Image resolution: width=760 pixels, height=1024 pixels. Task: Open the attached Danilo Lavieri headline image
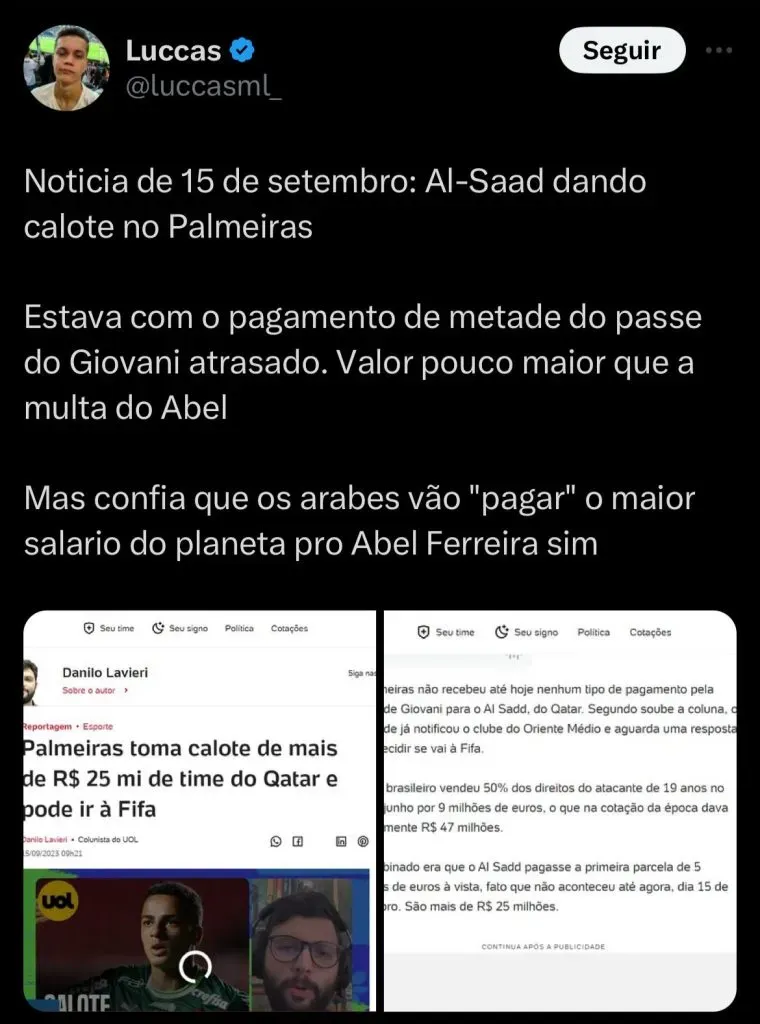point(199,812)
